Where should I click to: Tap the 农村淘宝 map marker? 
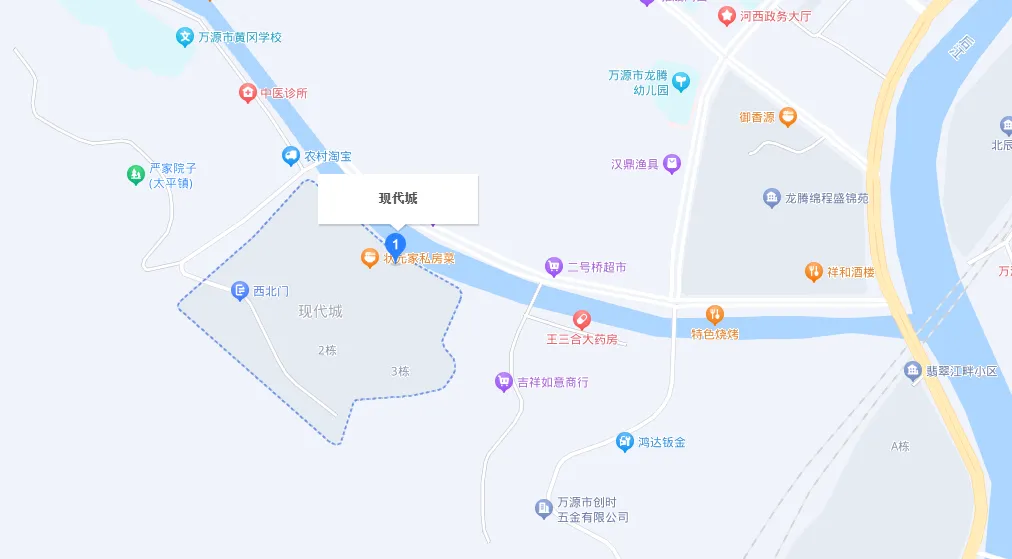click(291, 156)
